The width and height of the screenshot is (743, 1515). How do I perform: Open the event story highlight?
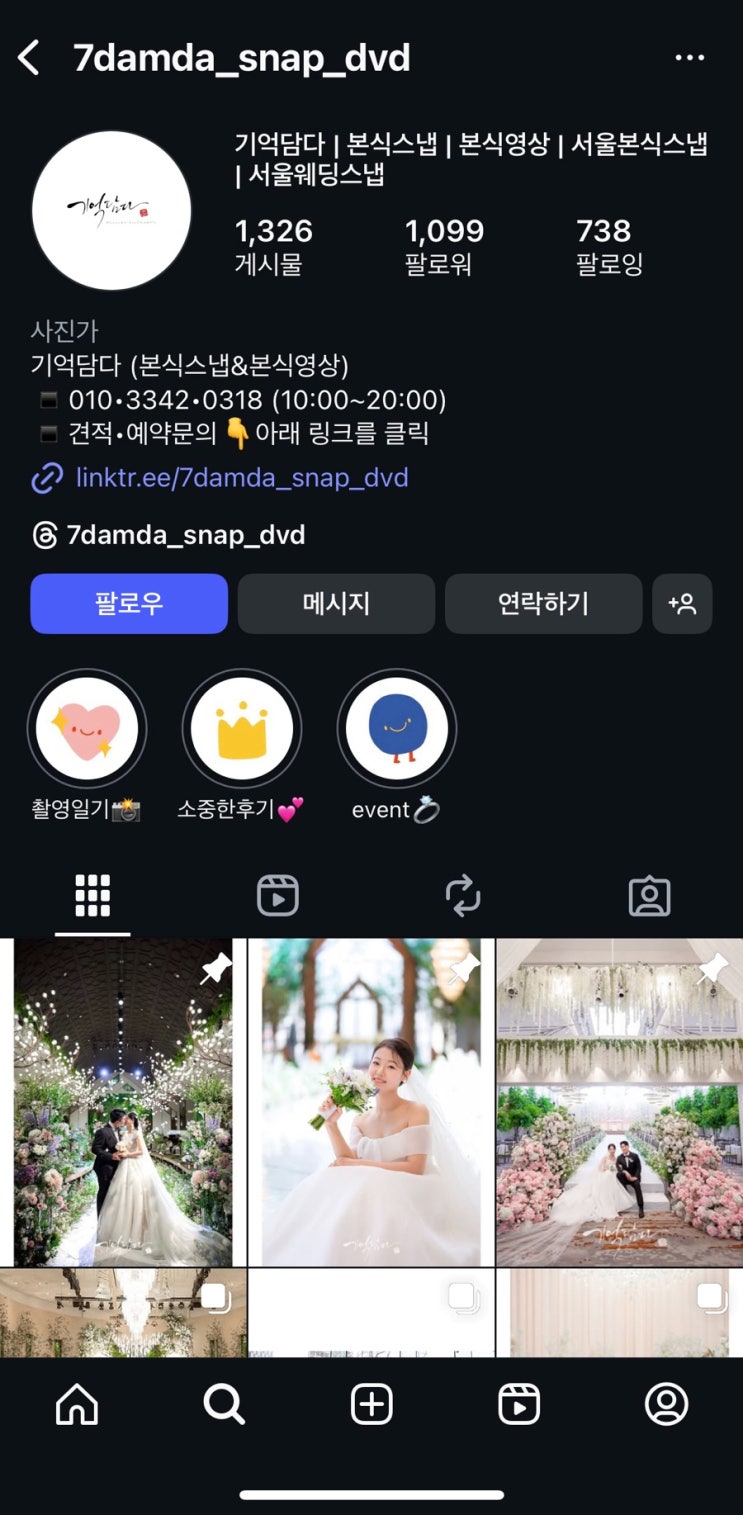397,729
